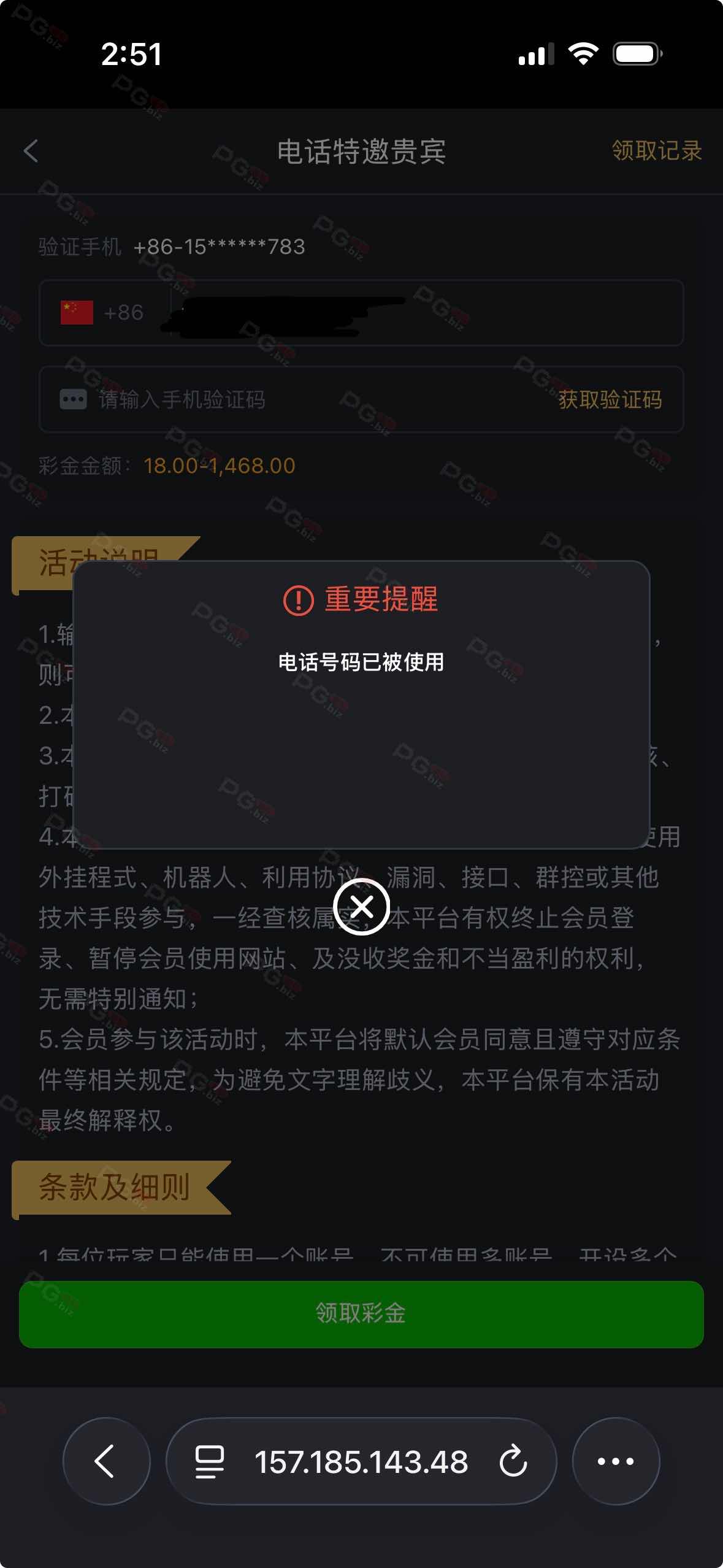Go back from 电话特邀贵宾 page
723x1568 pixels.
click(31, 151)
